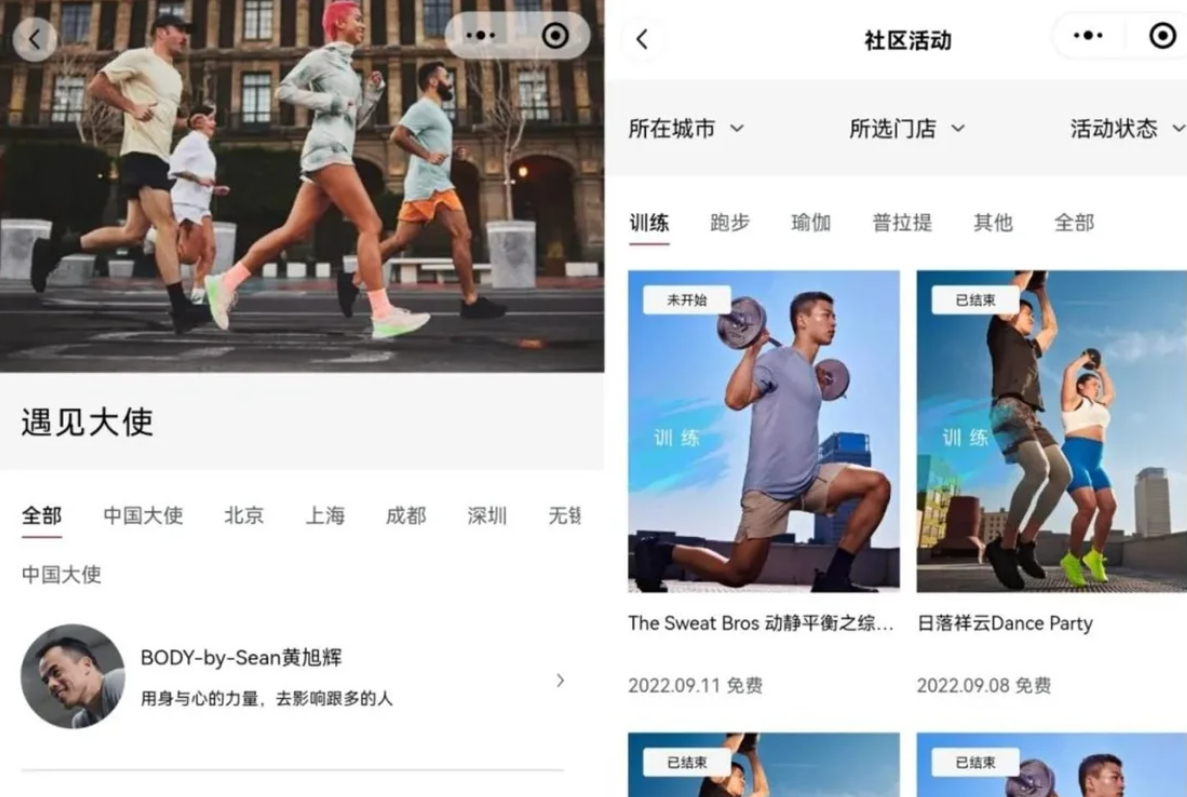Filter ambassadors by 北京

[x=244, y=516]
